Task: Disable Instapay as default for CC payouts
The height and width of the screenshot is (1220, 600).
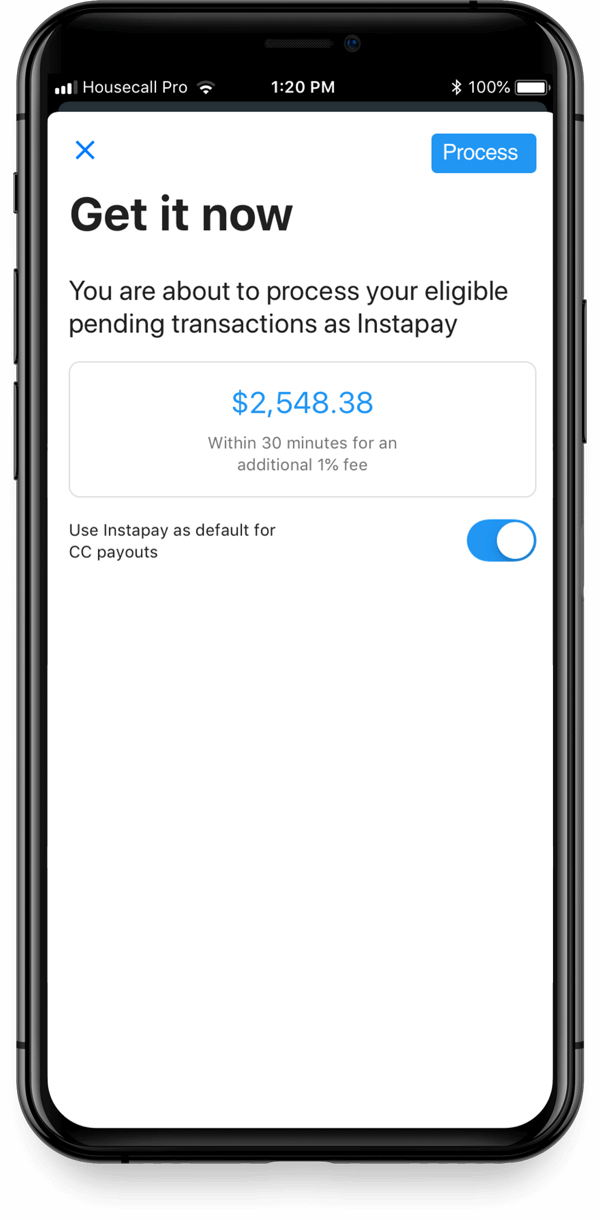Action: click(x=501, y=540)
